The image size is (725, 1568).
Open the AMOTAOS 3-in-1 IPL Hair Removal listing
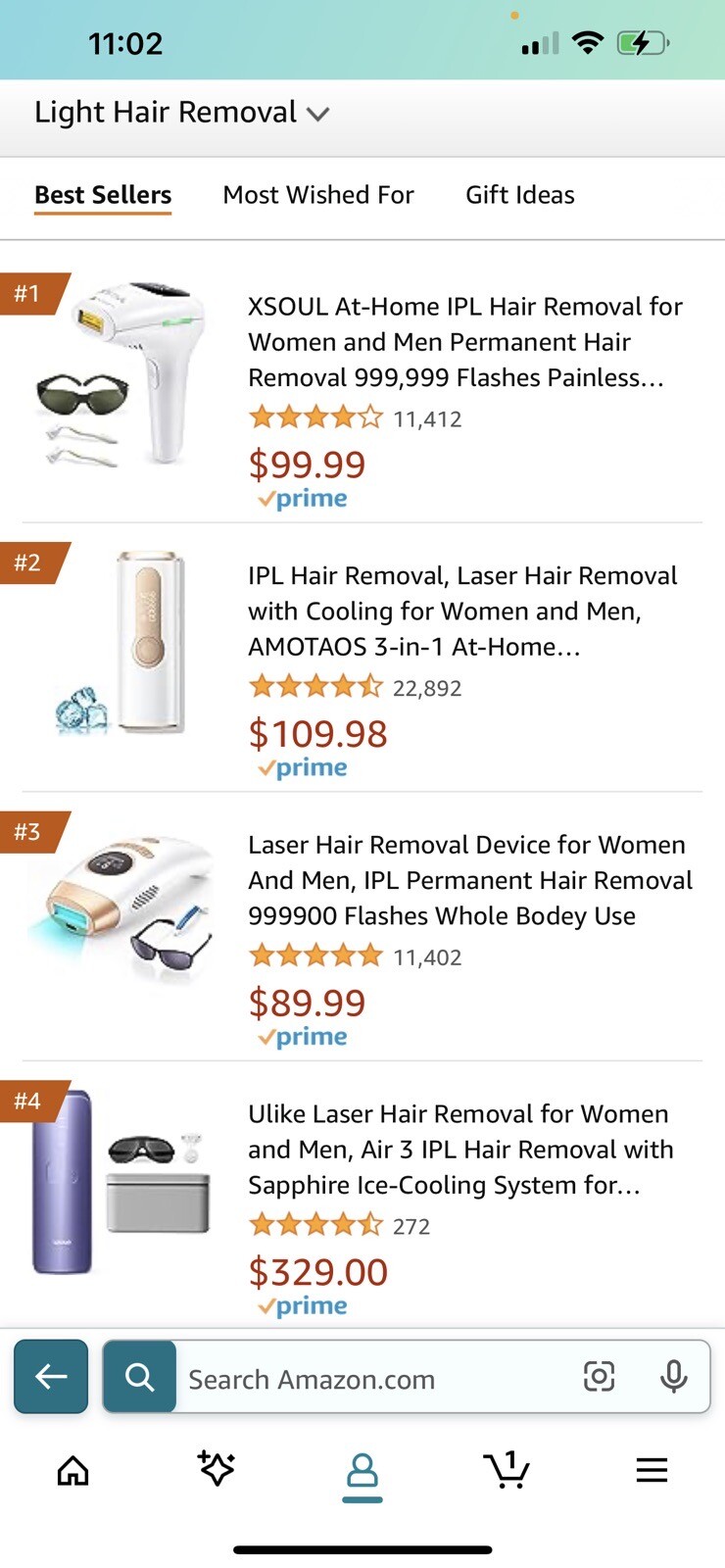(x=462, y=611)
